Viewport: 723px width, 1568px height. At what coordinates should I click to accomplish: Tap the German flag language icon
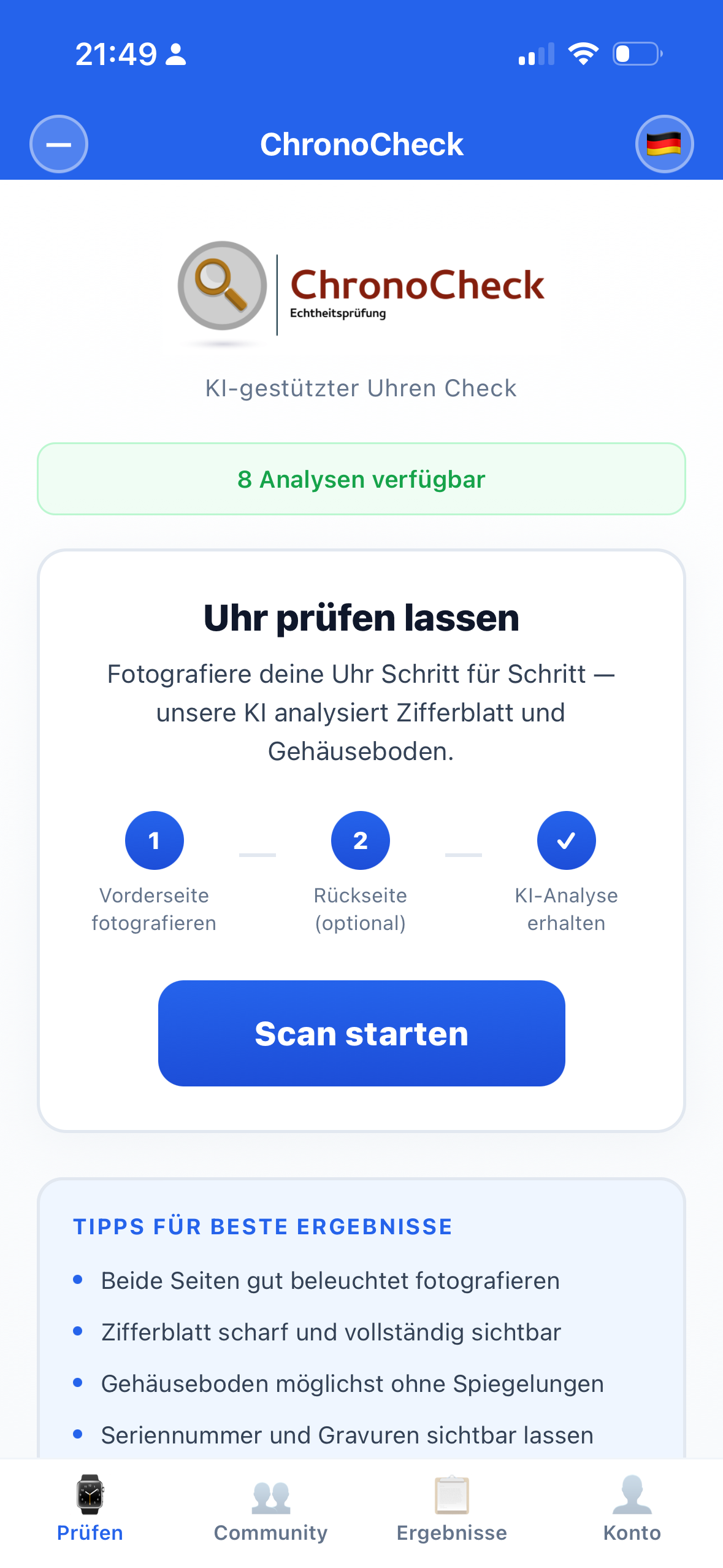664,143
